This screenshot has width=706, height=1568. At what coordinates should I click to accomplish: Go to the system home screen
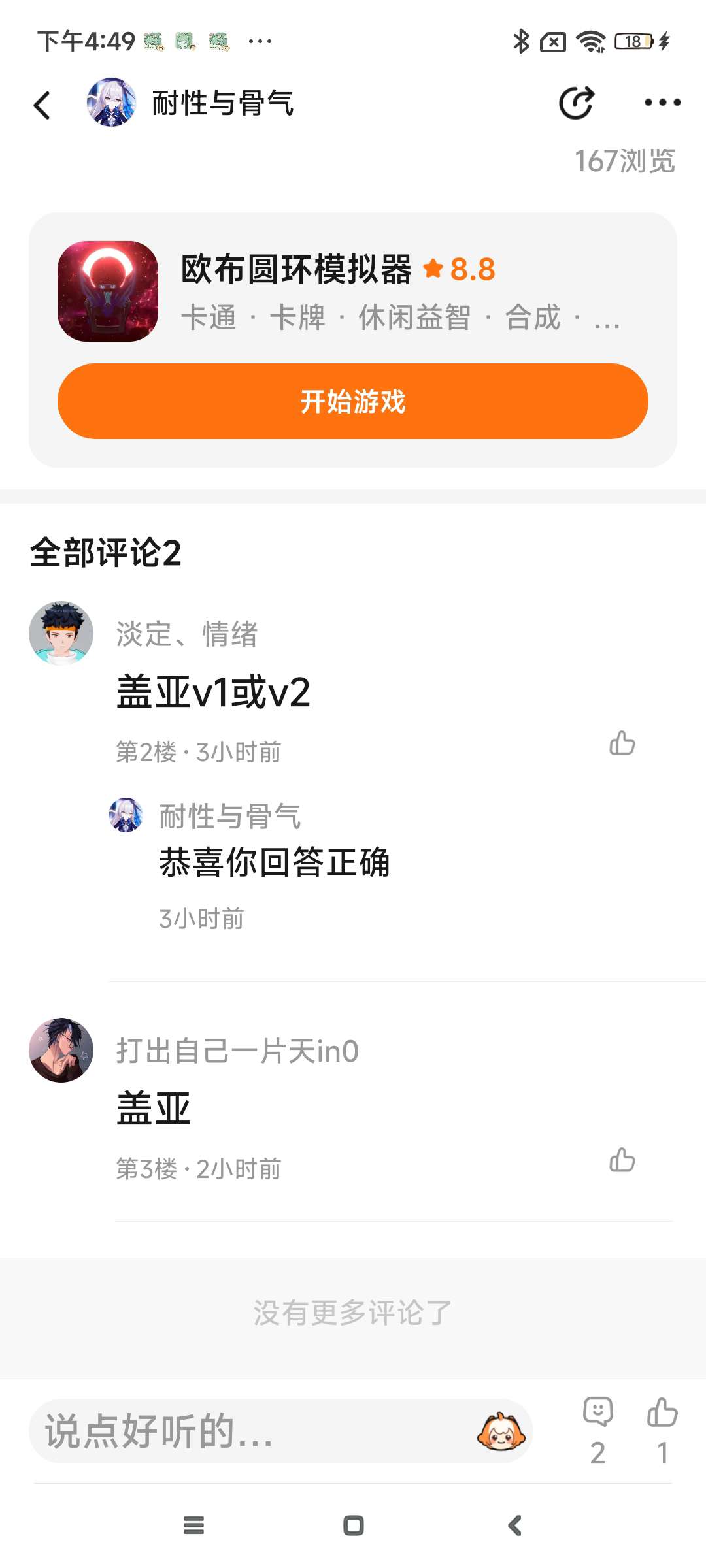click(353, 1526)
